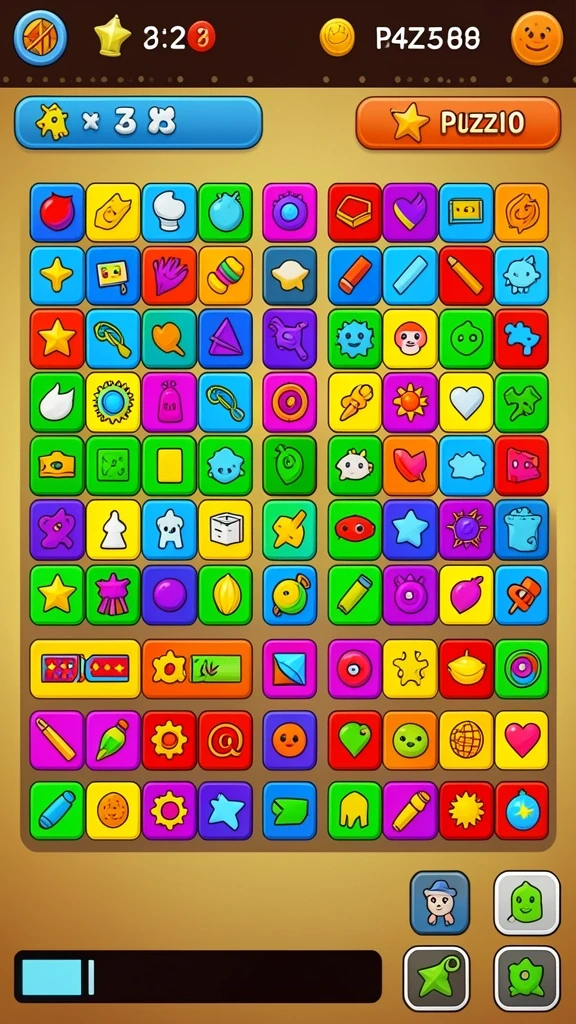Use the blue-hat character booster
Viewport: 576px width, 1024px height.
(x=440, y=903)
